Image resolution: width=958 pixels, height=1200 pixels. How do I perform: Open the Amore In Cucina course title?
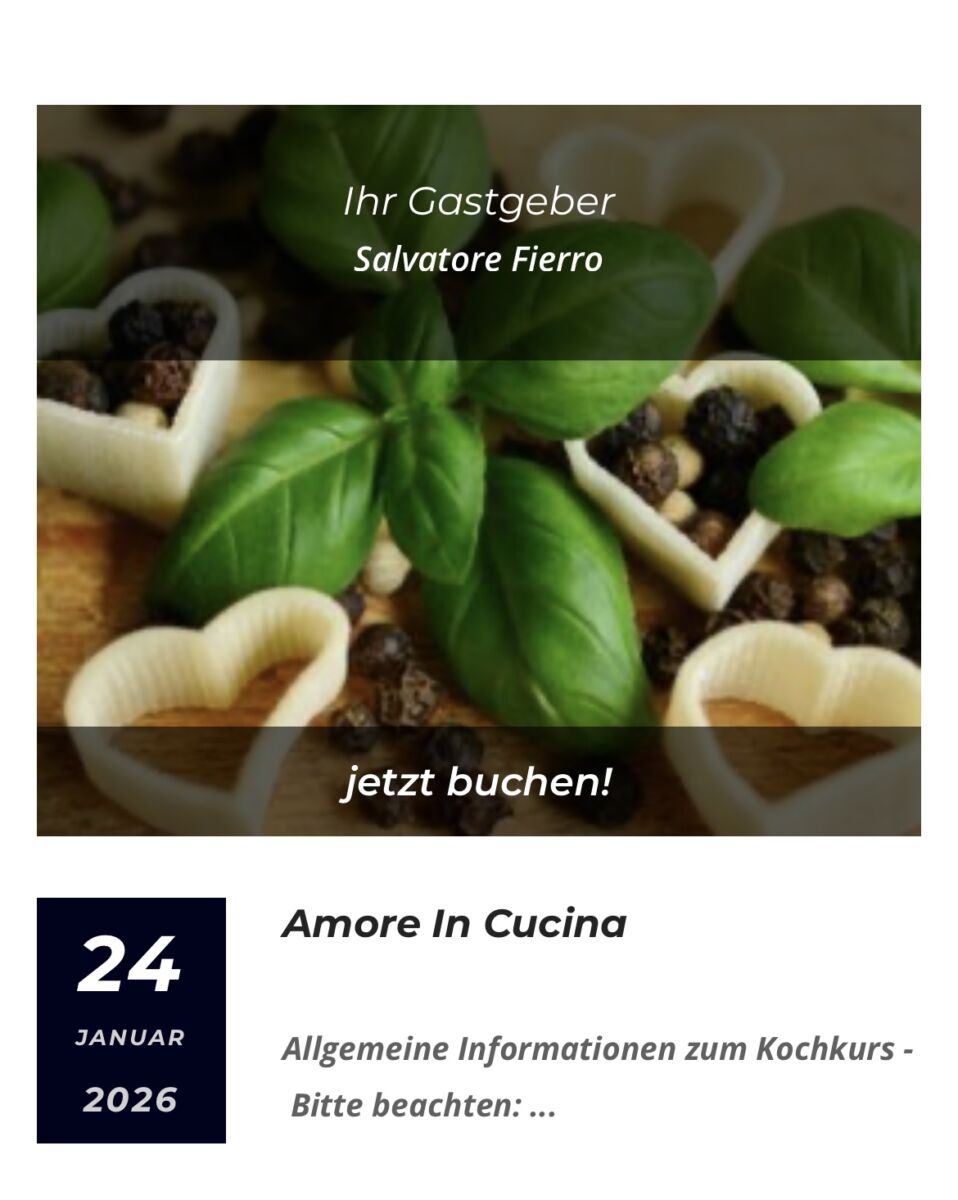point(454,924)
